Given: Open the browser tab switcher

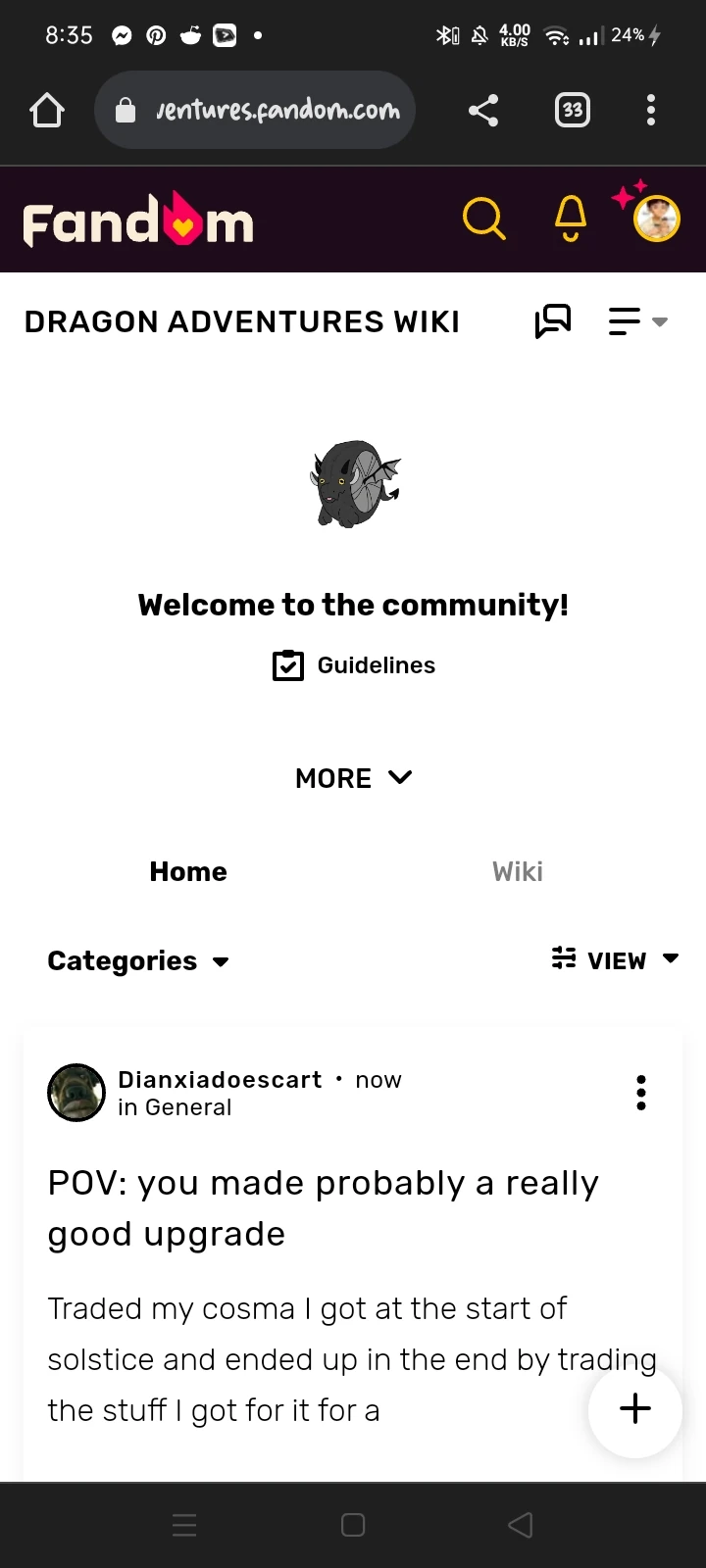Looking at the screenshot, I should click(x=573, y=111).
